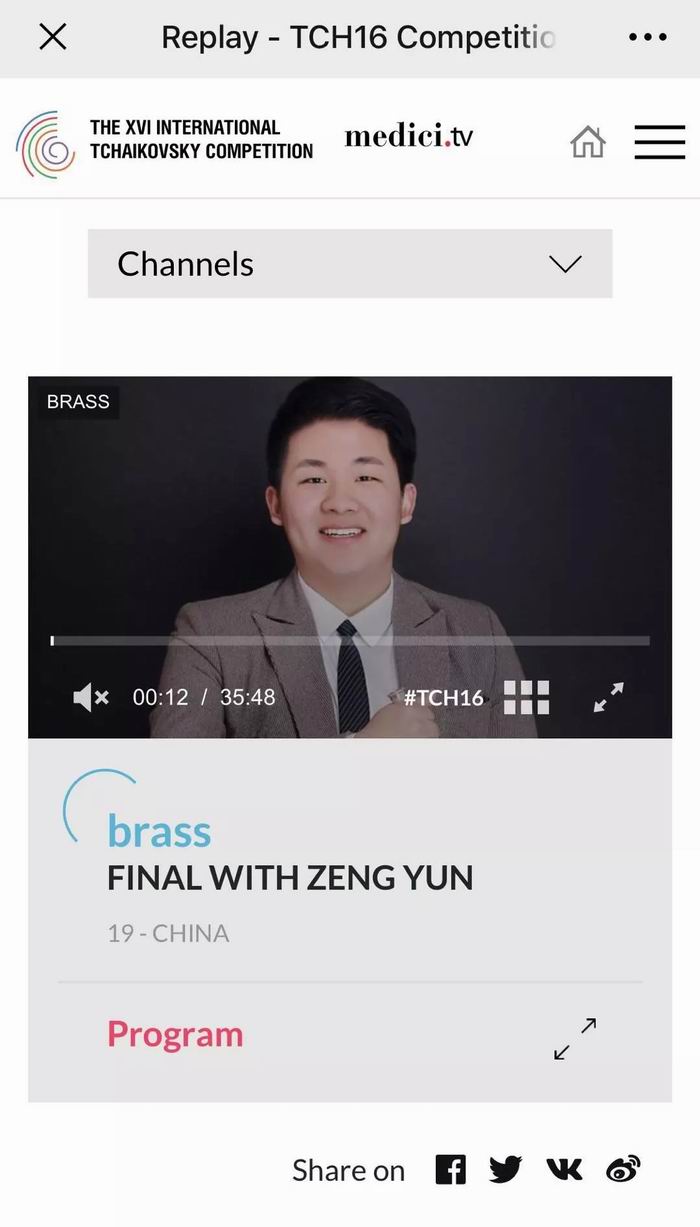Expand the Program section

tap(575, 1039)
